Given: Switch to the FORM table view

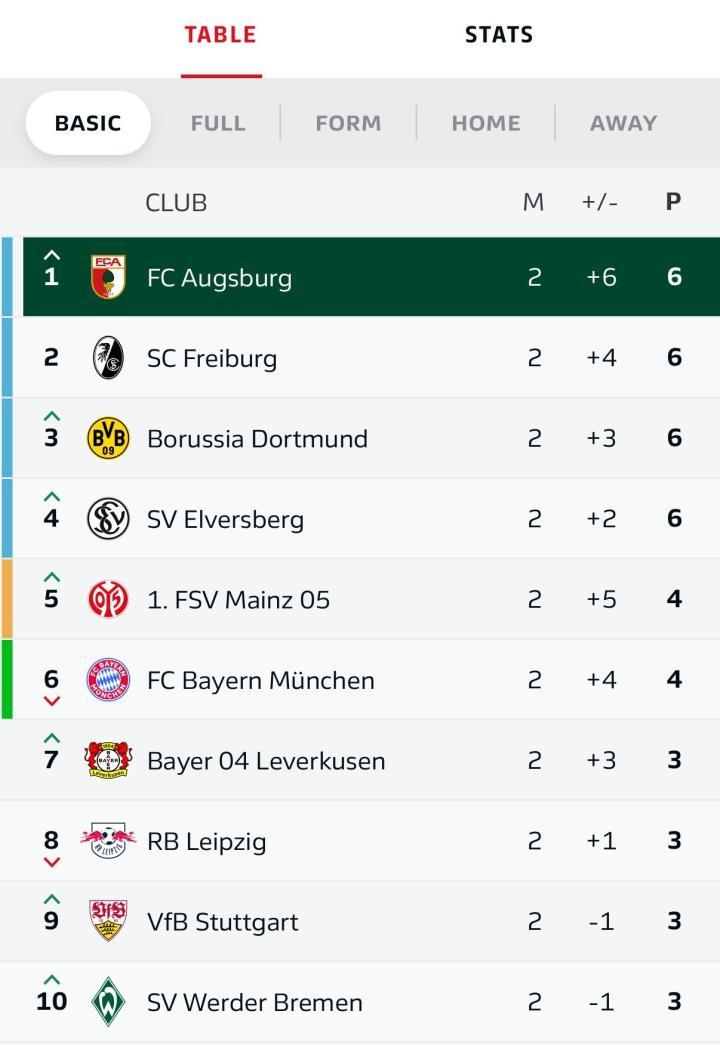Looking at the screenshot, I should click(348, 123).
